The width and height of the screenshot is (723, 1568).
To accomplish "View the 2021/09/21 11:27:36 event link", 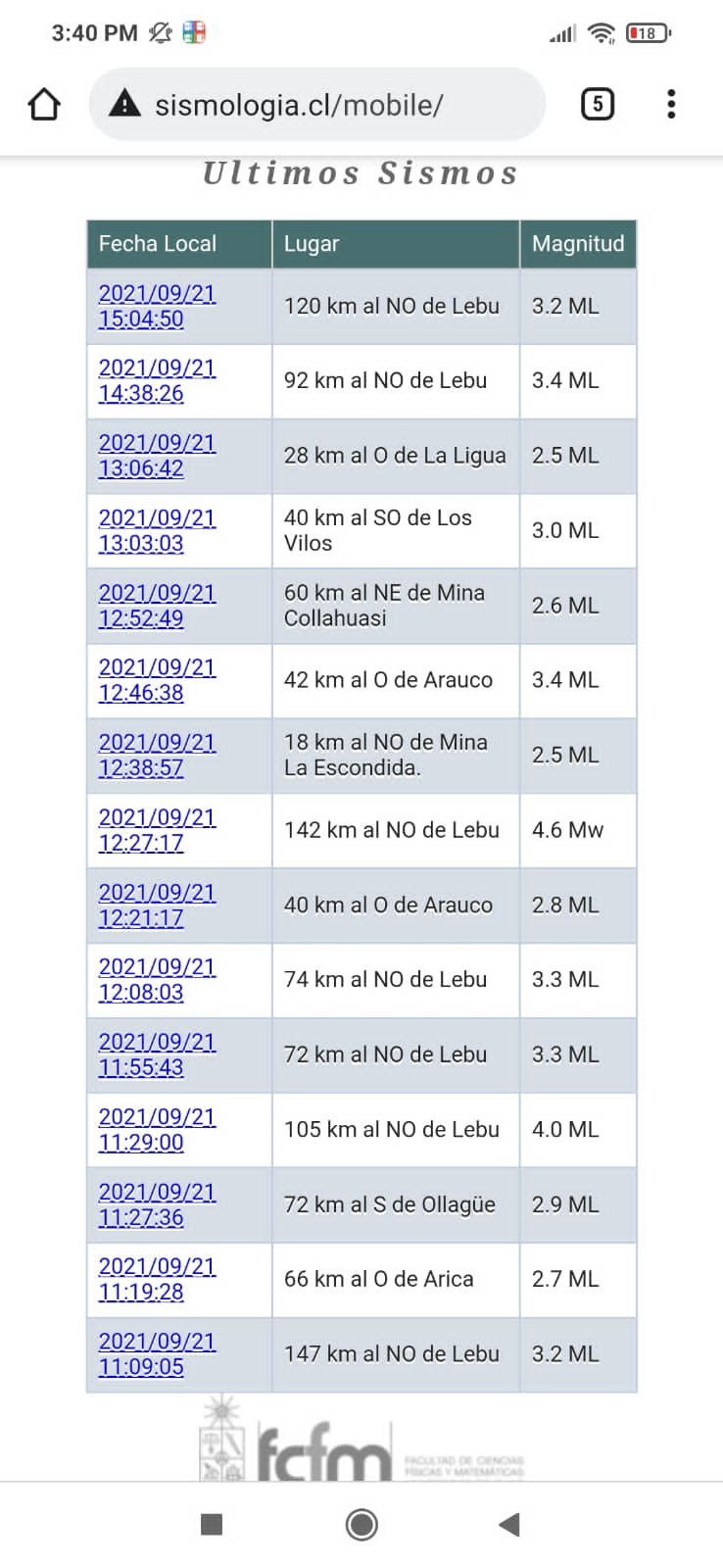I will click(x=157, y=1204).
